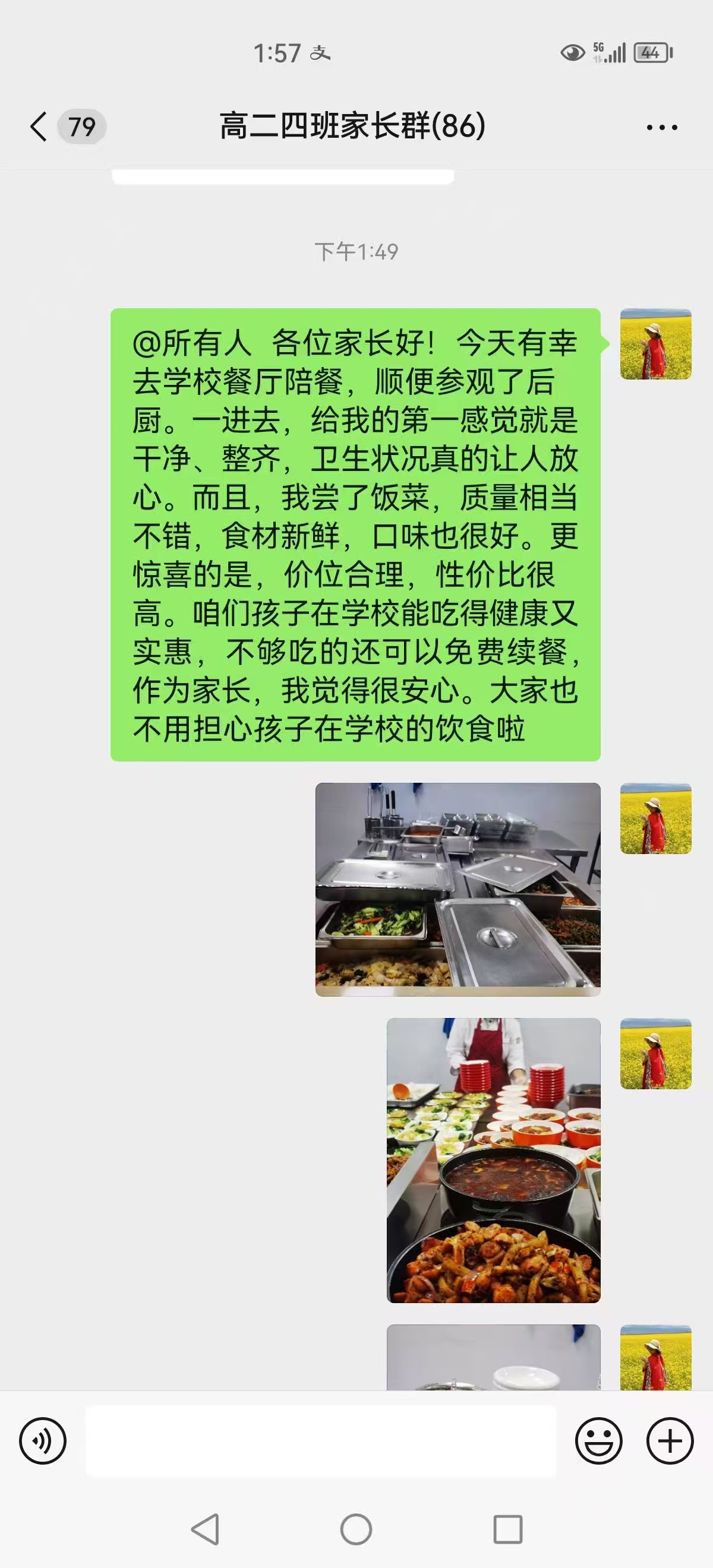The width and height of the screenshot is (713, 1568).
Task: Tap the system home button
Action: point(356,1528)
